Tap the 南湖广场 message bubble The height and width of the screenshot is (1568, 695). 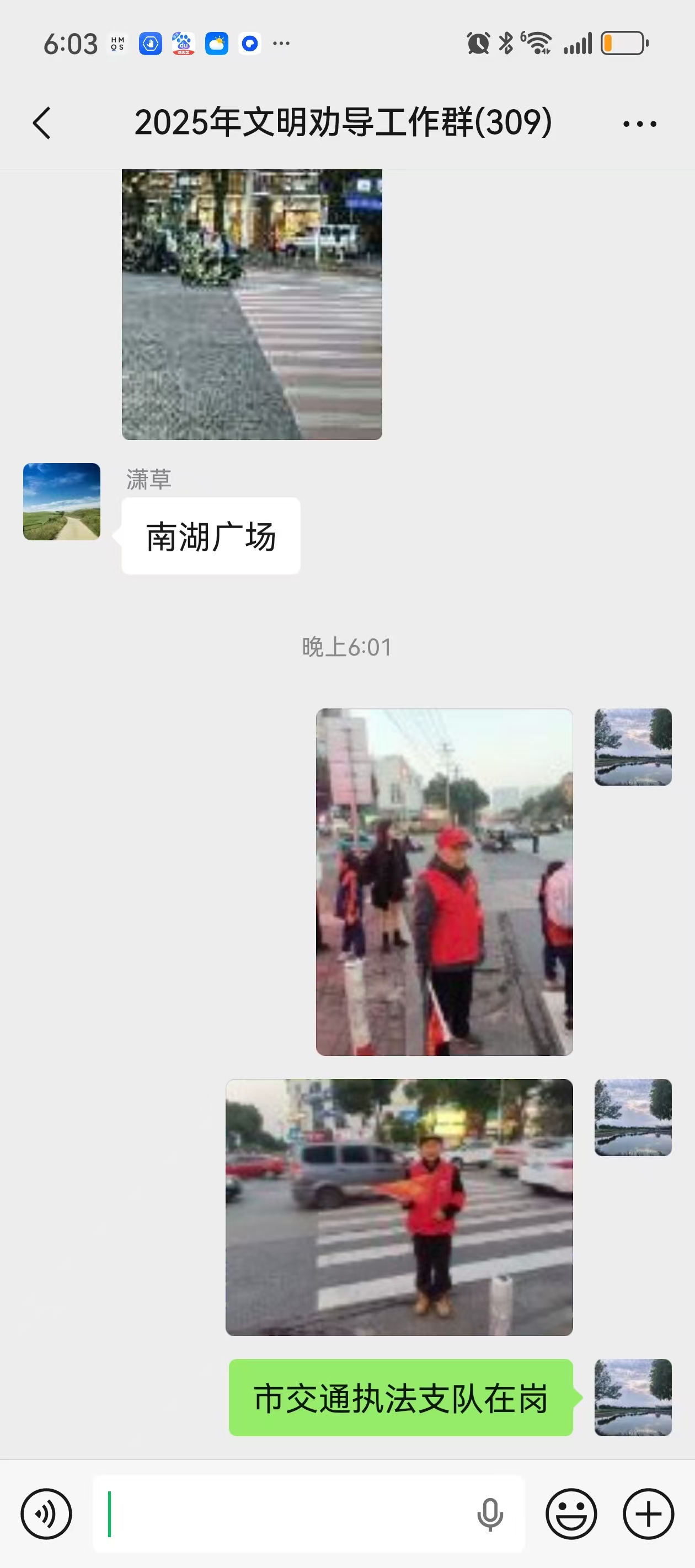pyautogui.click(x=211, y=536)
